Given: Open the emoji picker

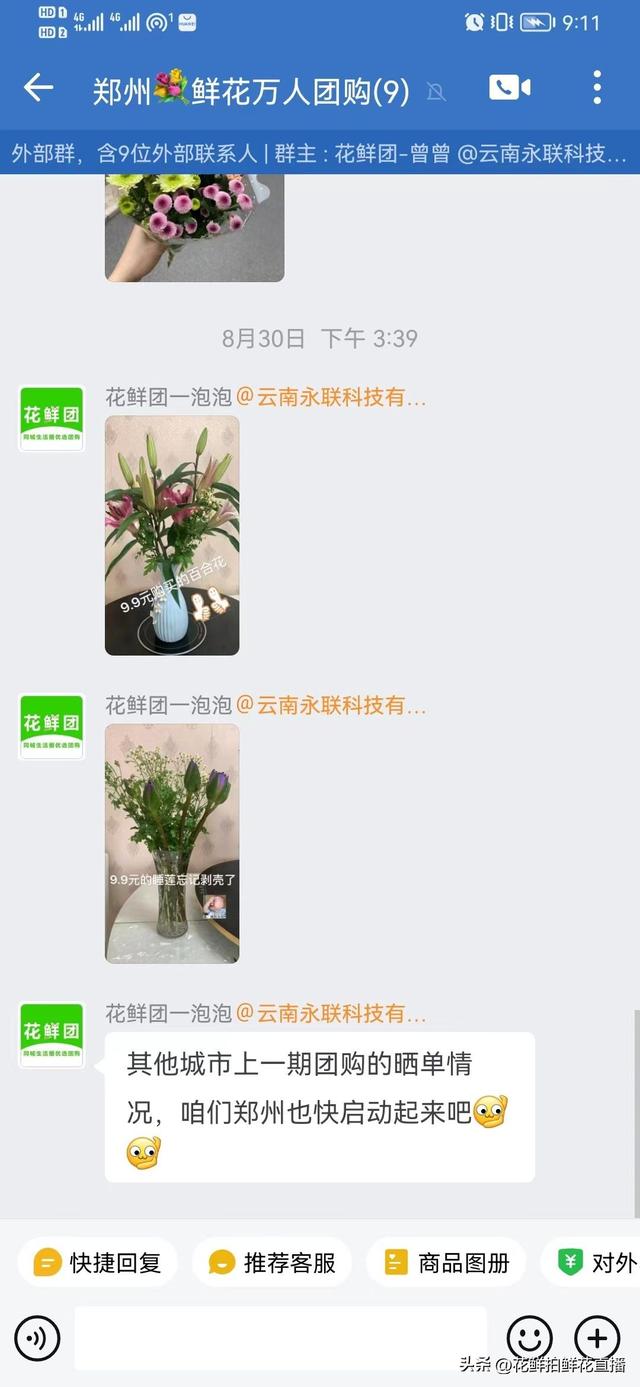Looking at the screenshot, I should pyautogui.click(x=529, y=1337).
